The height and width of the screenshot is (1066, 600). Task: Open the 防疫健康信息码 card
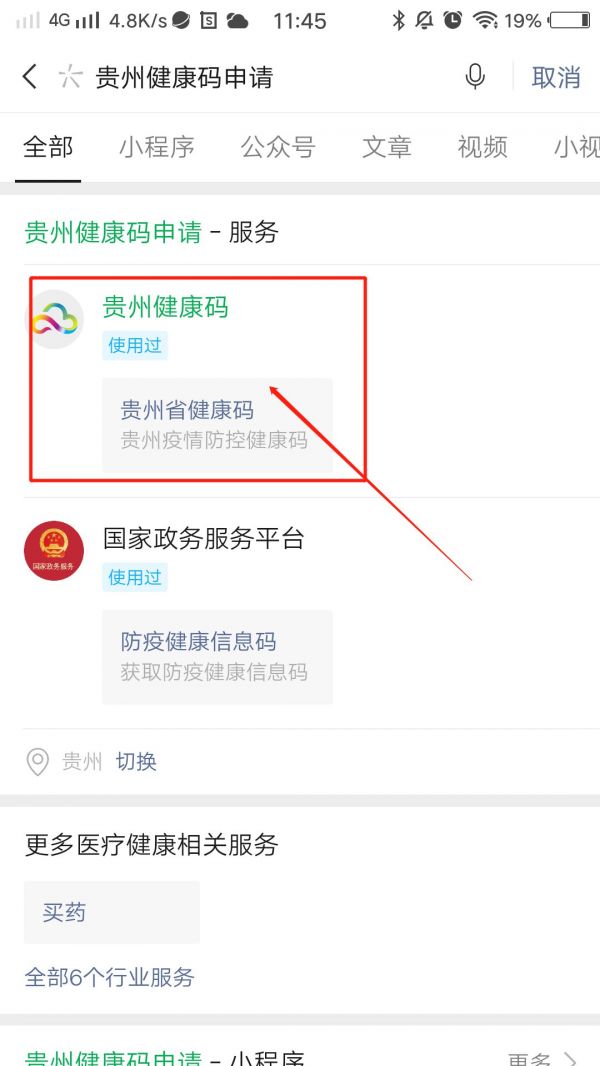point(217,657)
